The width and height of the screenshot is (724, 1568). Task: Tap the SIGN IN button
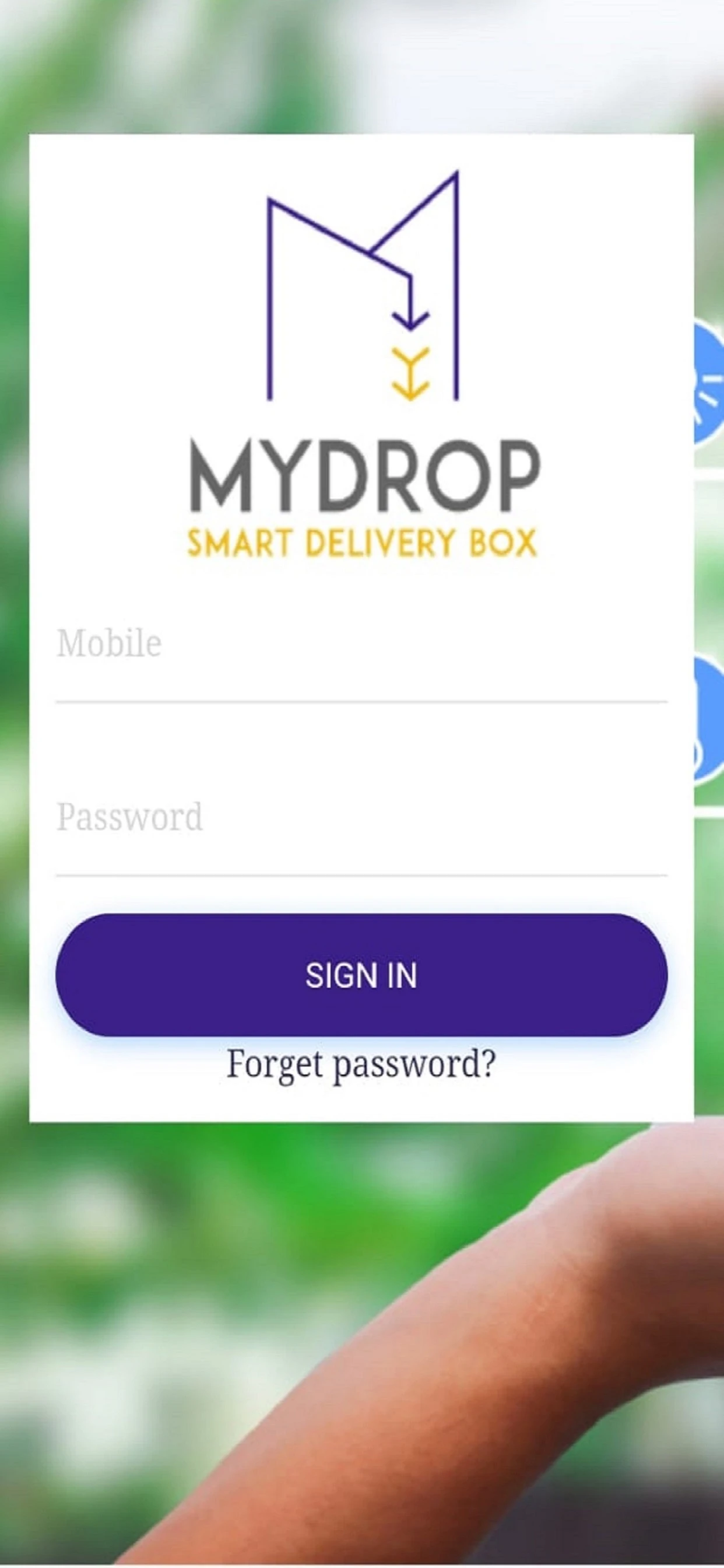[x=361, y=975]
